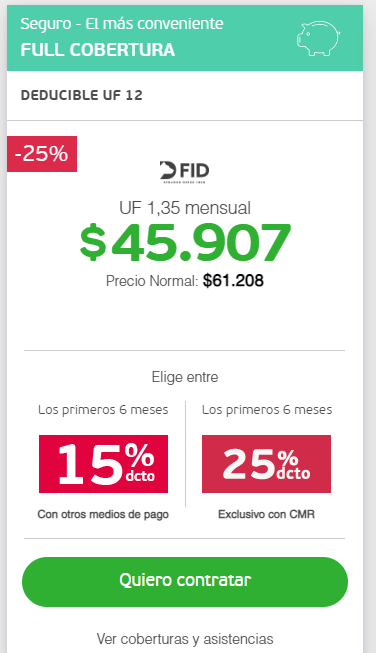Tap the green Quiero contratar button
This screenshot has width=376, height=653.
(185, 581)
